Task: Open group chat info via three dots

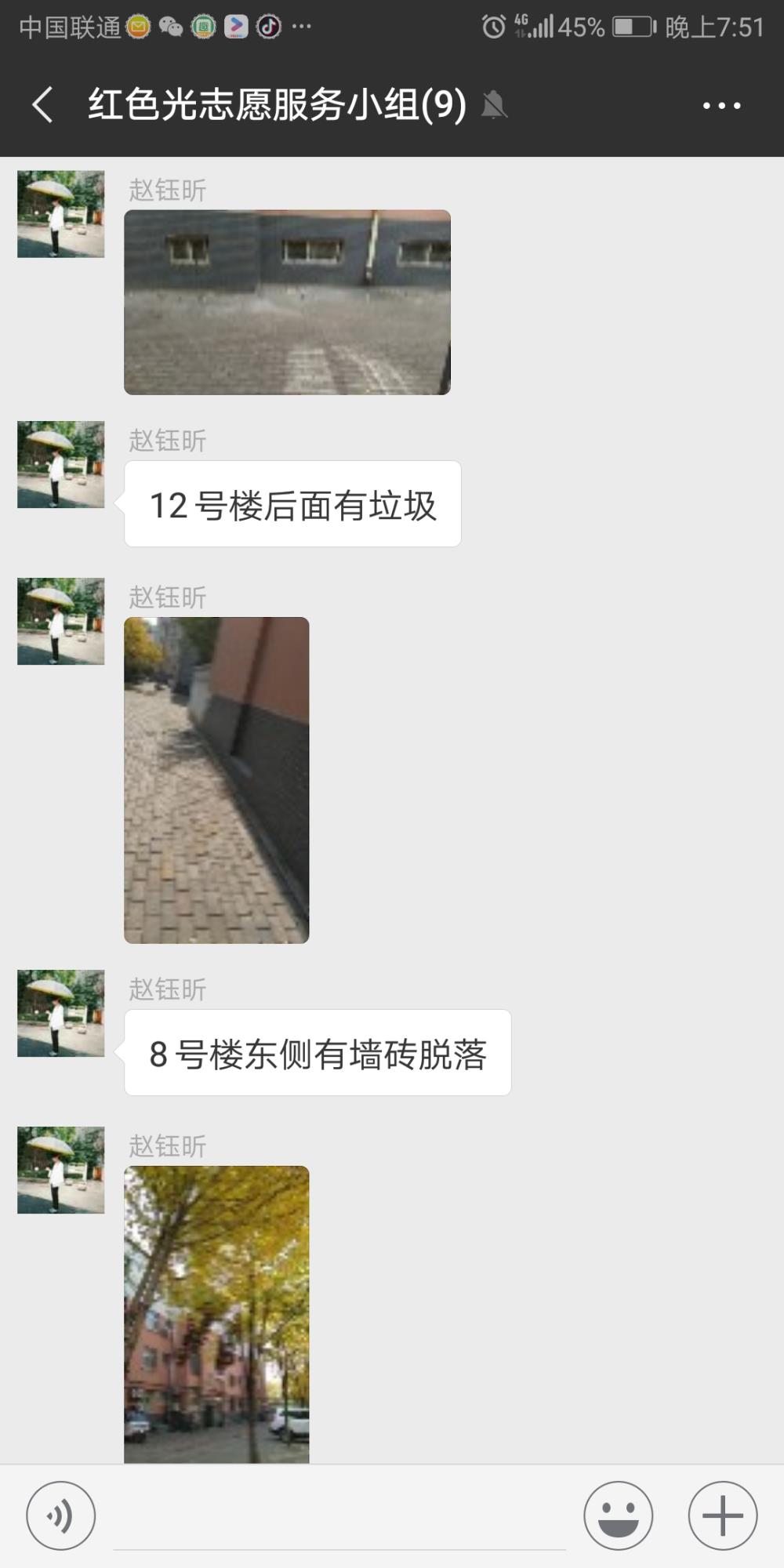Action: tap(721, 105)
